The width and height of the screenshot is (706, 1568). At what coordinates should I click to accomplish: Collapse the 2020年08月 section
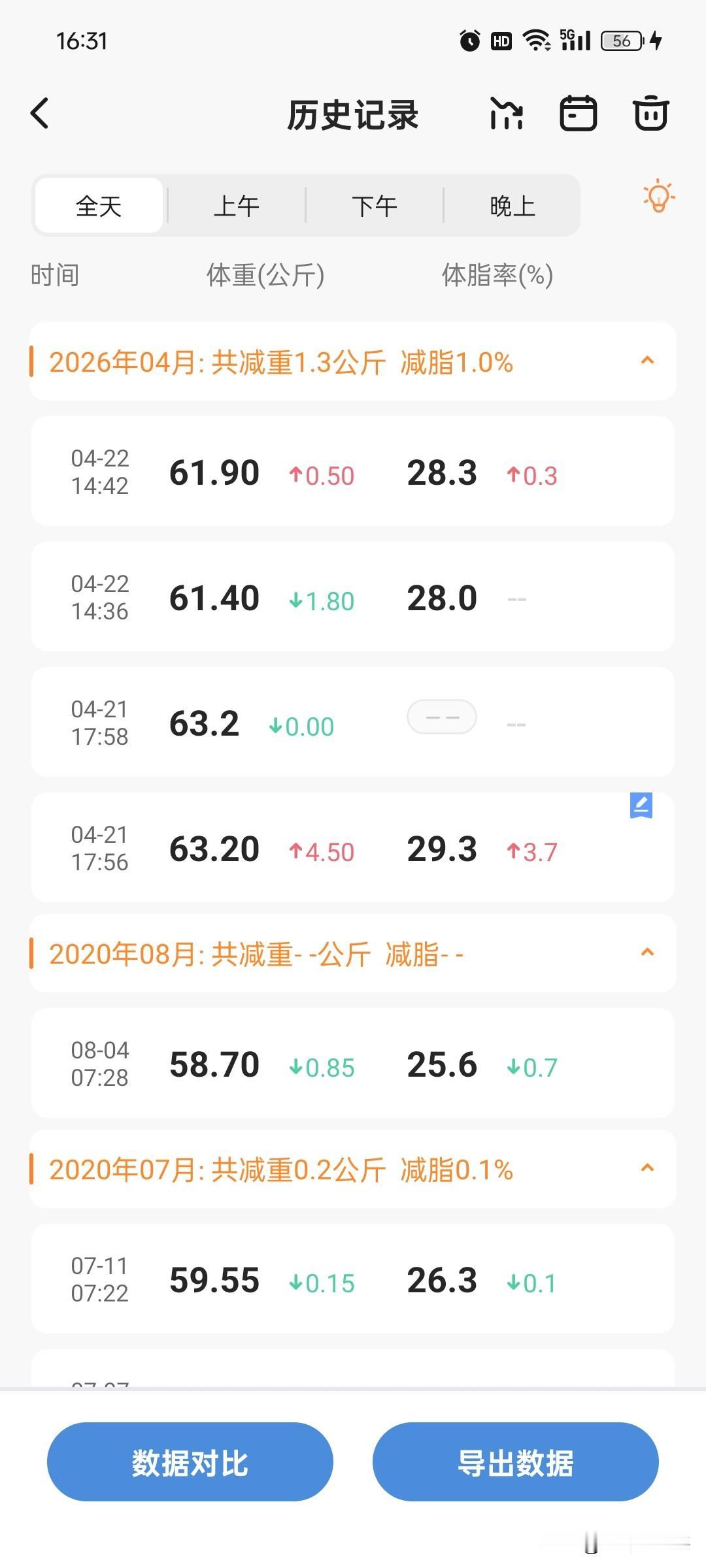point(647,953)
